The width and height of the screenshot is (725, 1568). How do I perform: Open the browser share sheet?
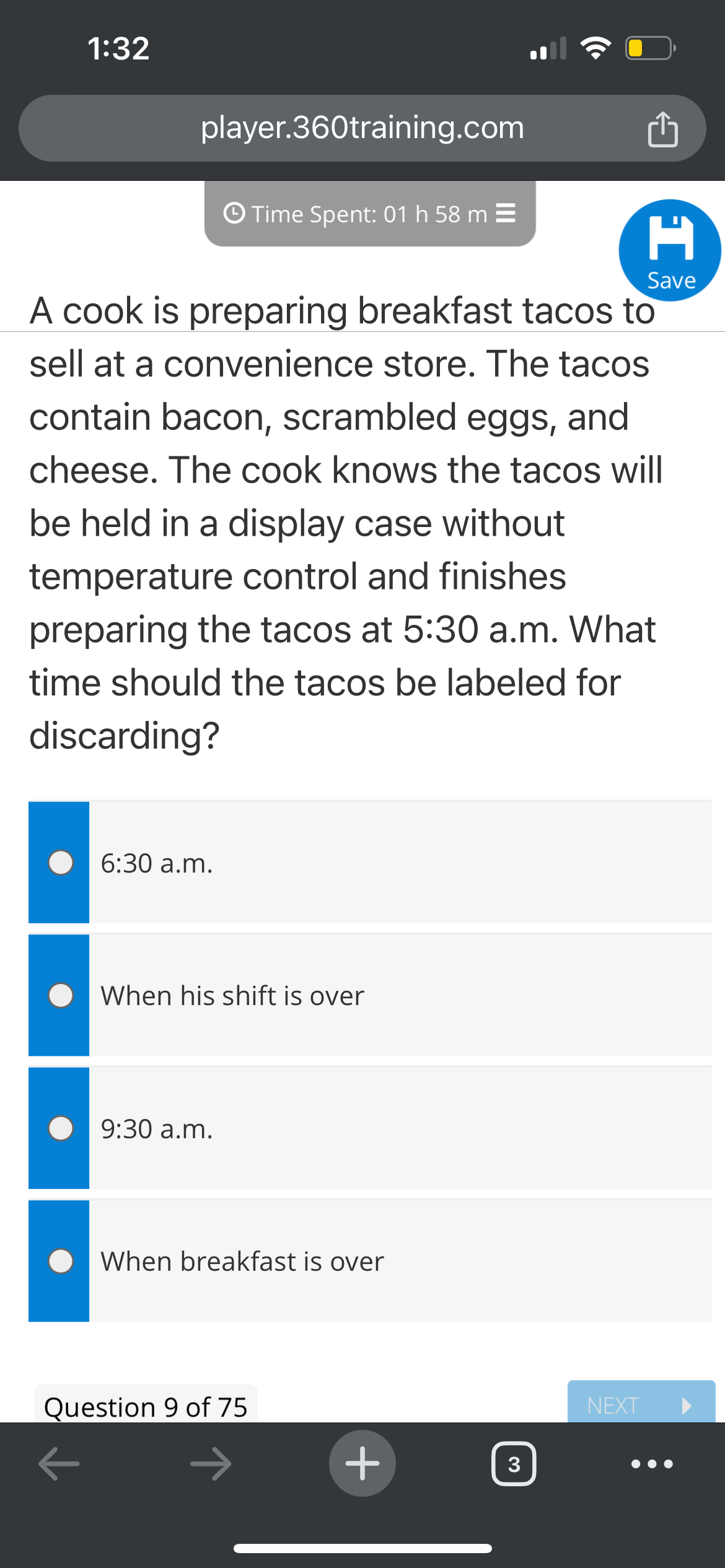[x=662, y=129]
